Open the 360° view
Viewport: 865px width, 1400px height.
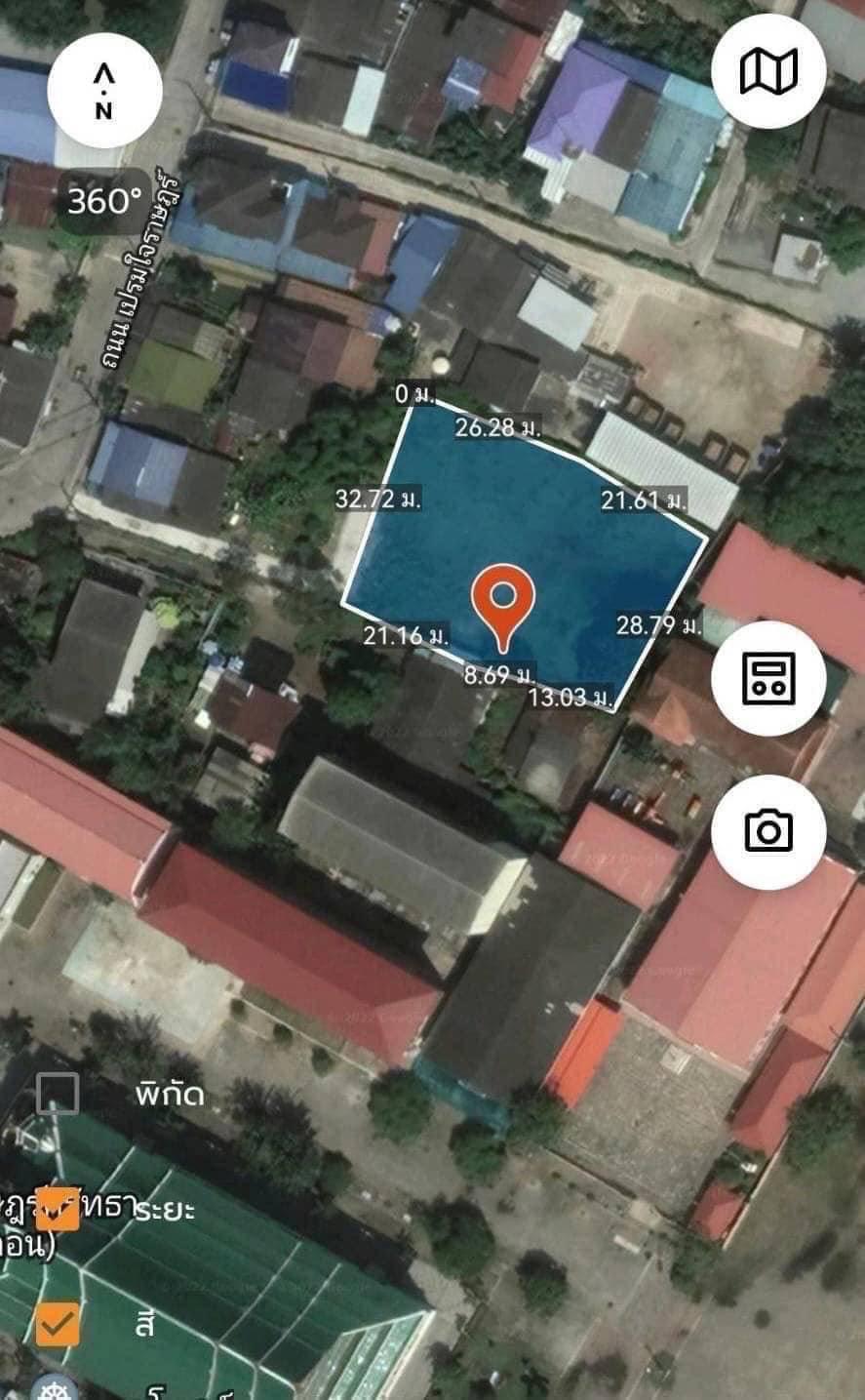(104, 201)
